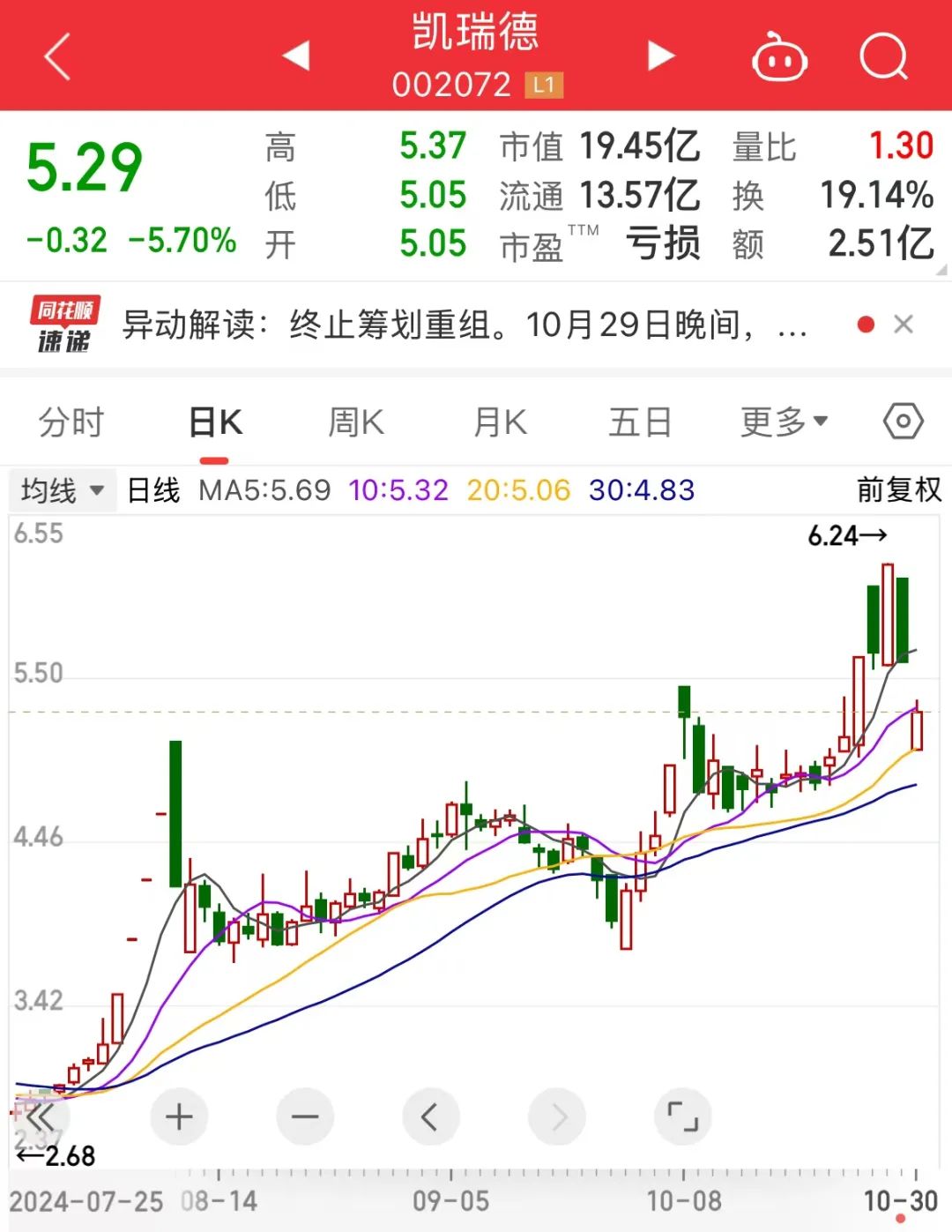Switch to the 周K tab
The width and height of the screenshot is (952, 1232).
[356, 422]
